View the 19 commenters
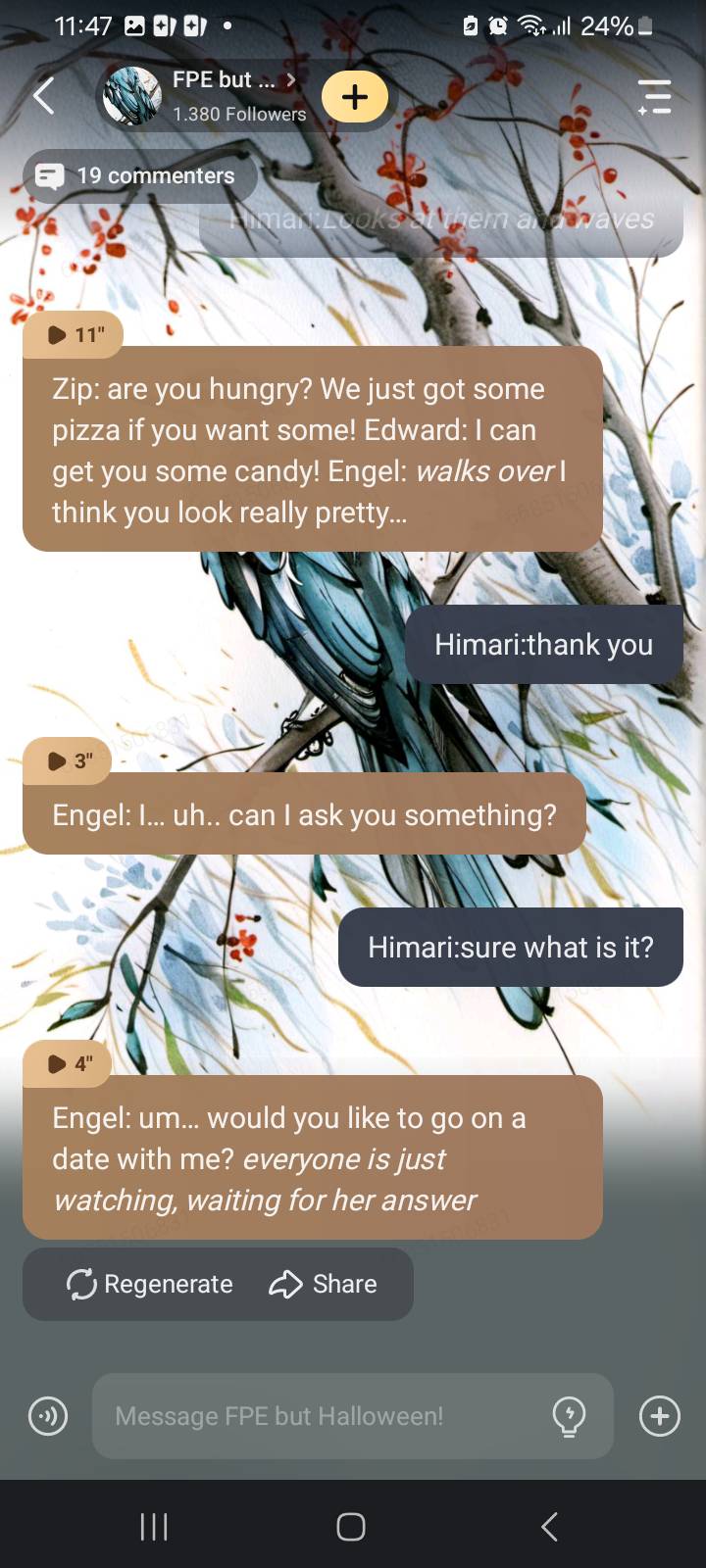706x1568 pixels. pyautogui.click(x=139, y=176)
